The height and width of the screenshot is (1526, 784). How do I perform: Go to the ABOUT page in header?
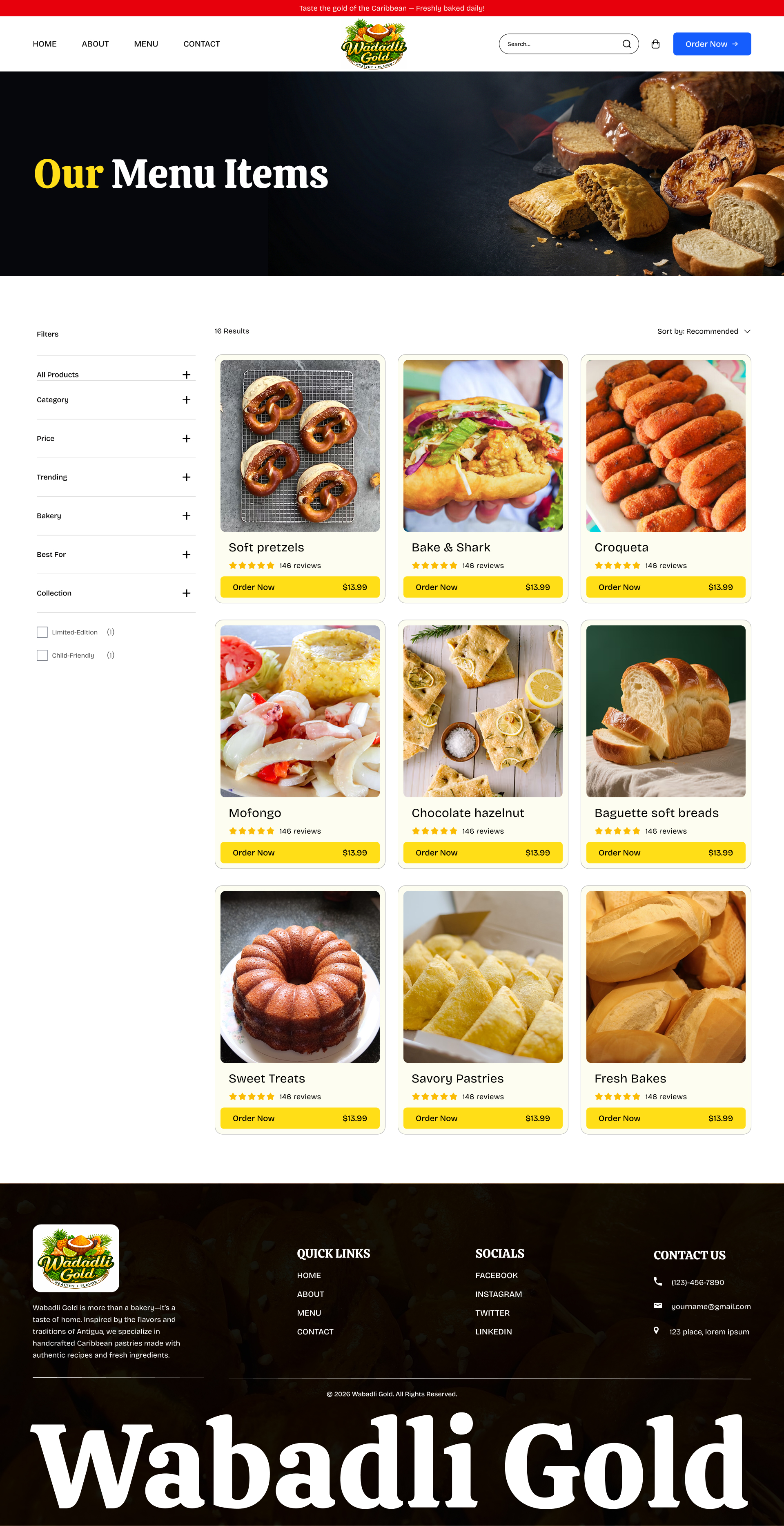click(95, 44)
